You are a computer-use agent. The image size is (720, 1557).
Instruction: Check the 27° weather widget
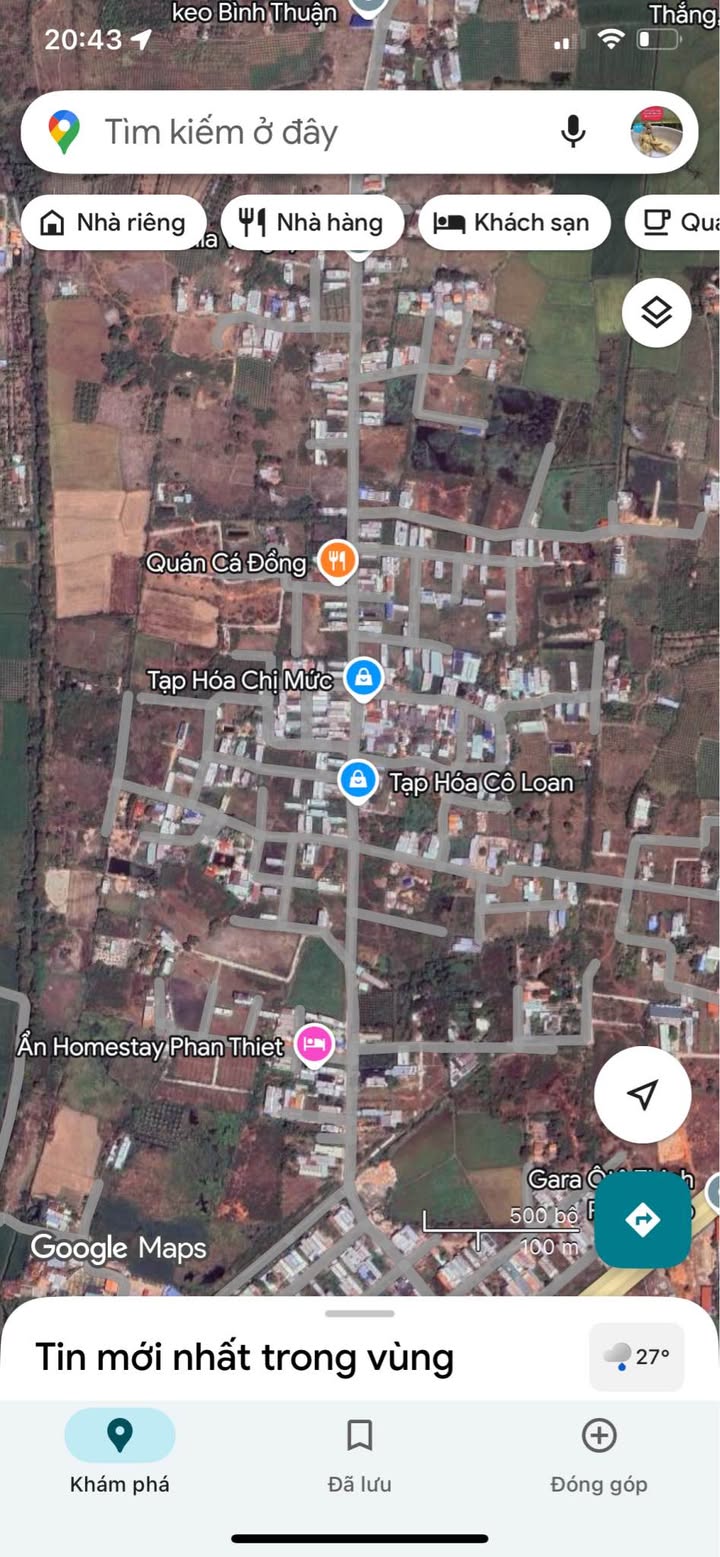point(637,1357)
